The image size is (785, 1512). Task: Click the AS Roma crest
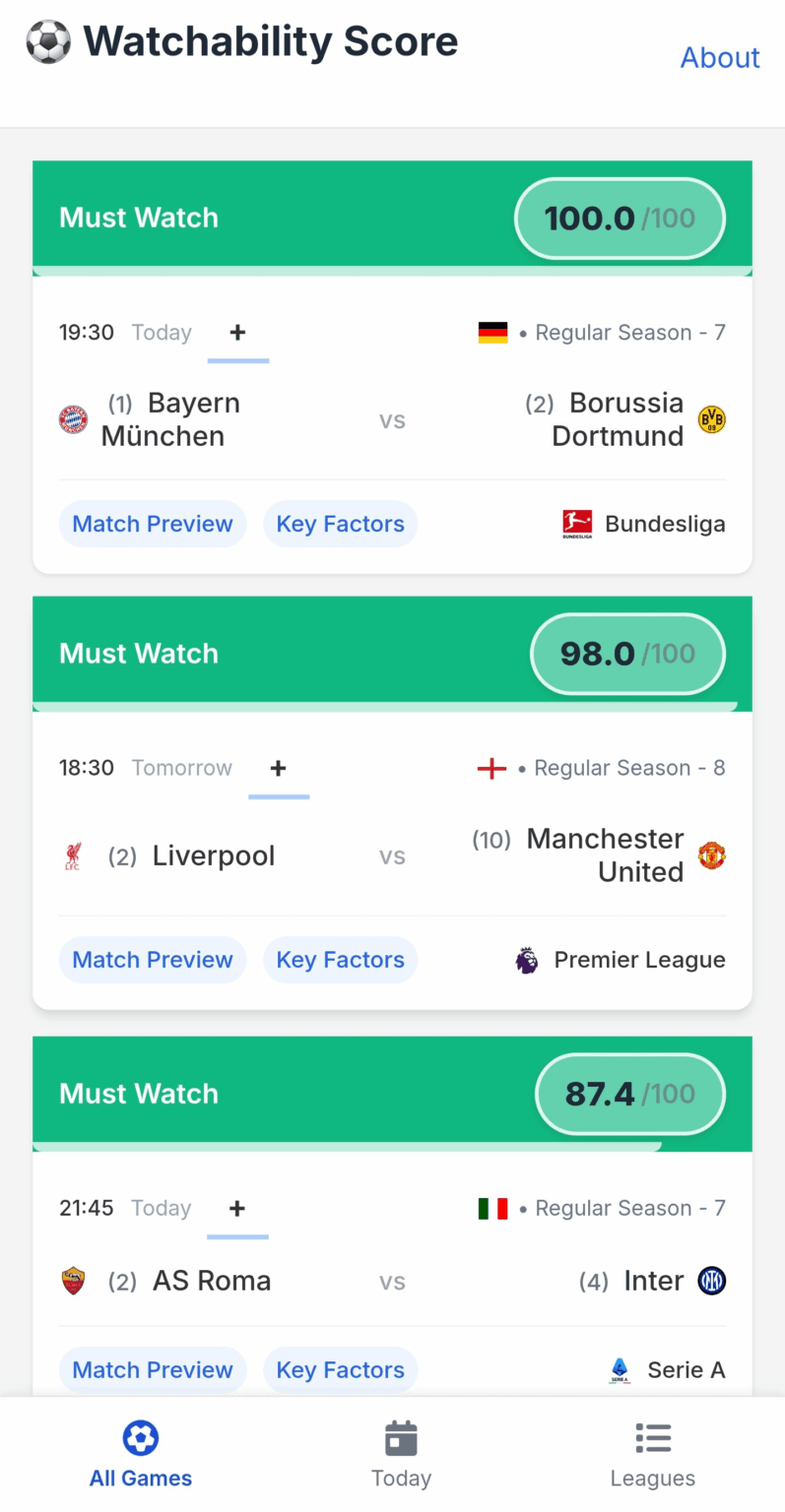point(74,1281)
